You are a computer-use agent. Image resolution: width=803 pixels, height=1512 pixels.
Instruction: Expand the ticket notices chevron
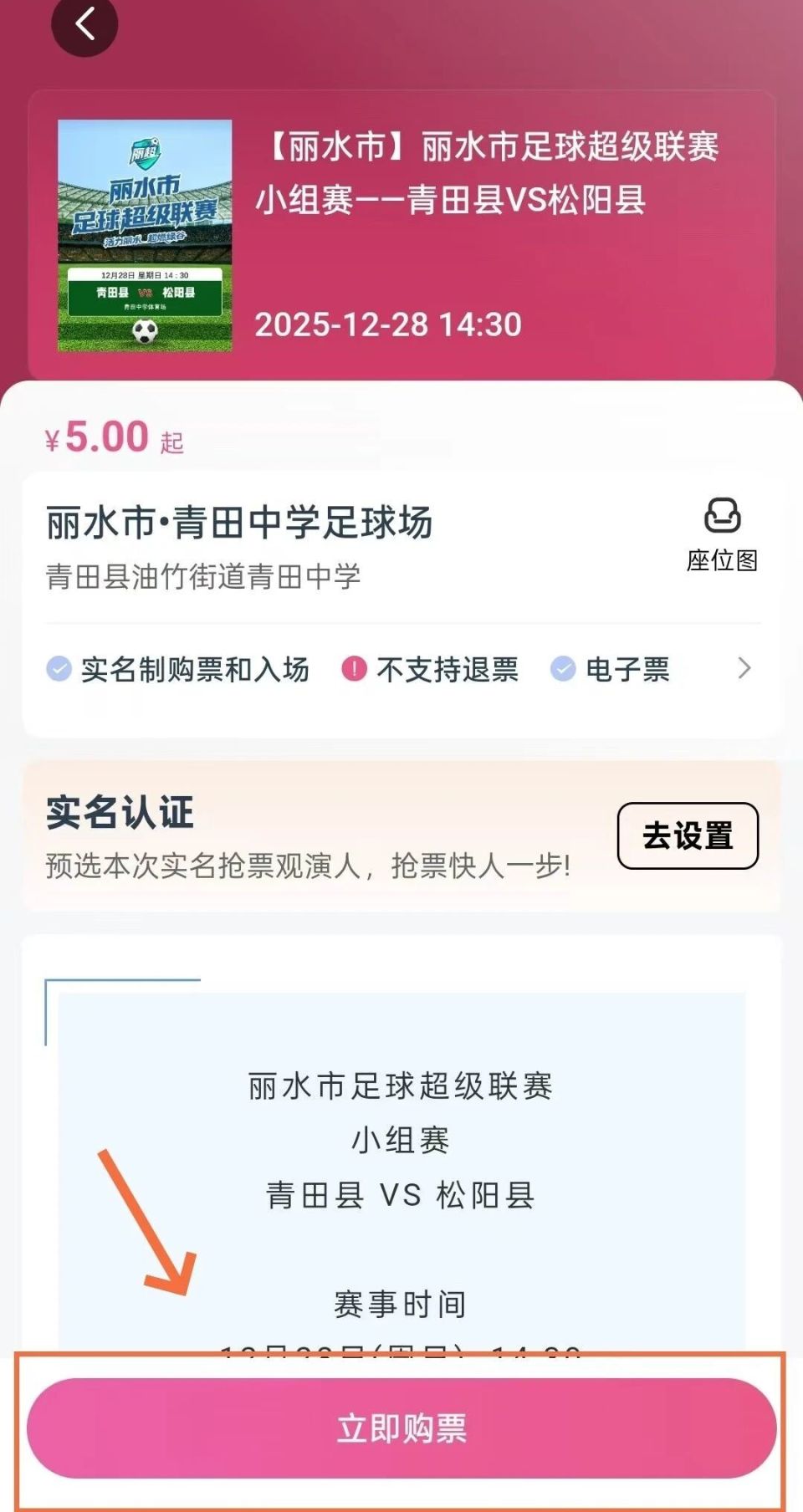[x=744, y=669]
